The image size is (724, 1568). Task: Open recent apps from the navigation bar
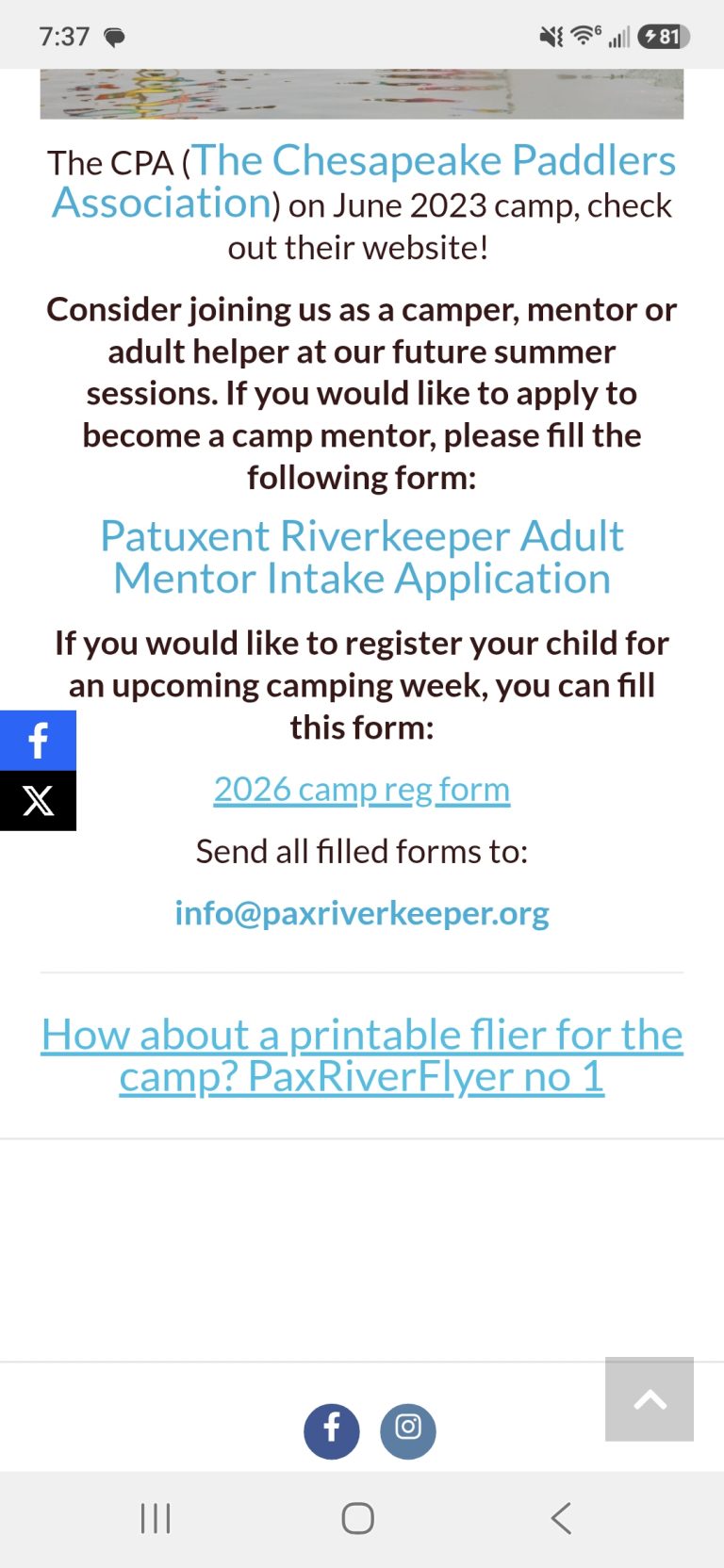(156, 1518)
